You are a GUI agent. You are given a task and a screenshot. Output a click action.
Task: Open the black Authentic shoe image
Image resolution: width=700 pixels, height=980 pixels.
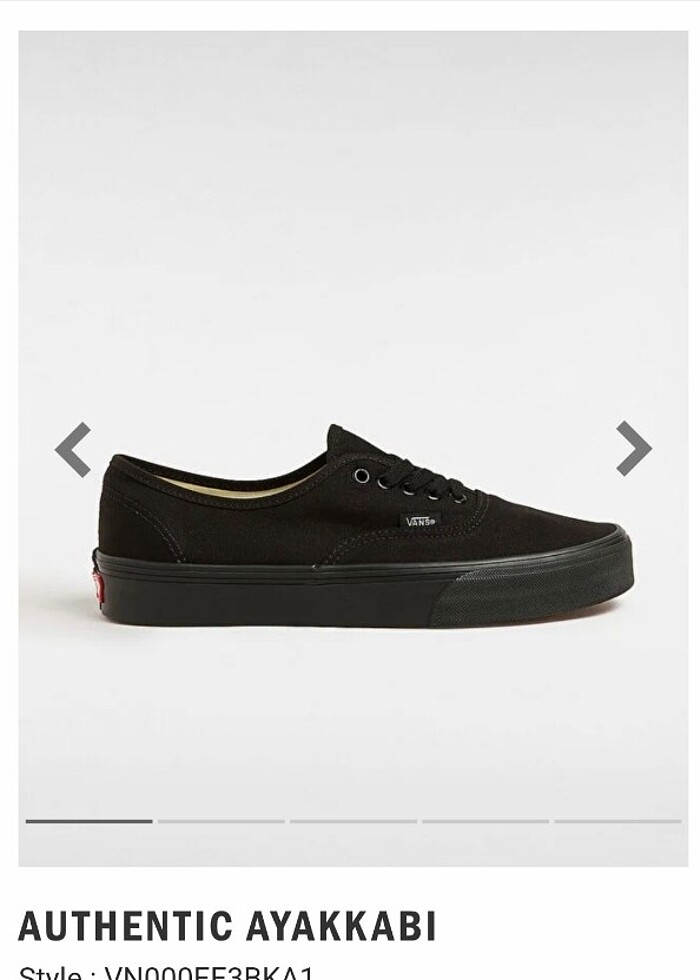coord(365,530)
